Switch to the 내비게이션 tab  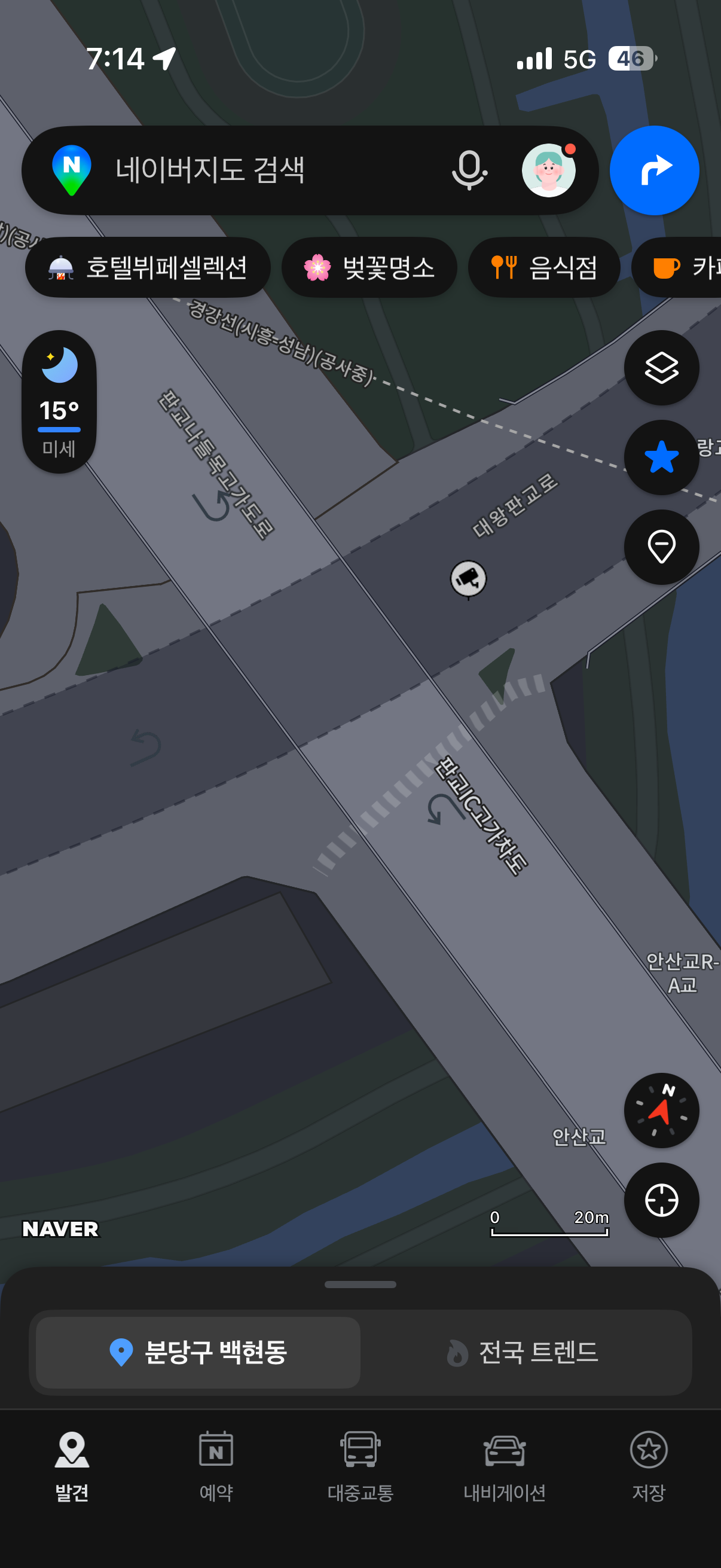[x=505, y=1466]
